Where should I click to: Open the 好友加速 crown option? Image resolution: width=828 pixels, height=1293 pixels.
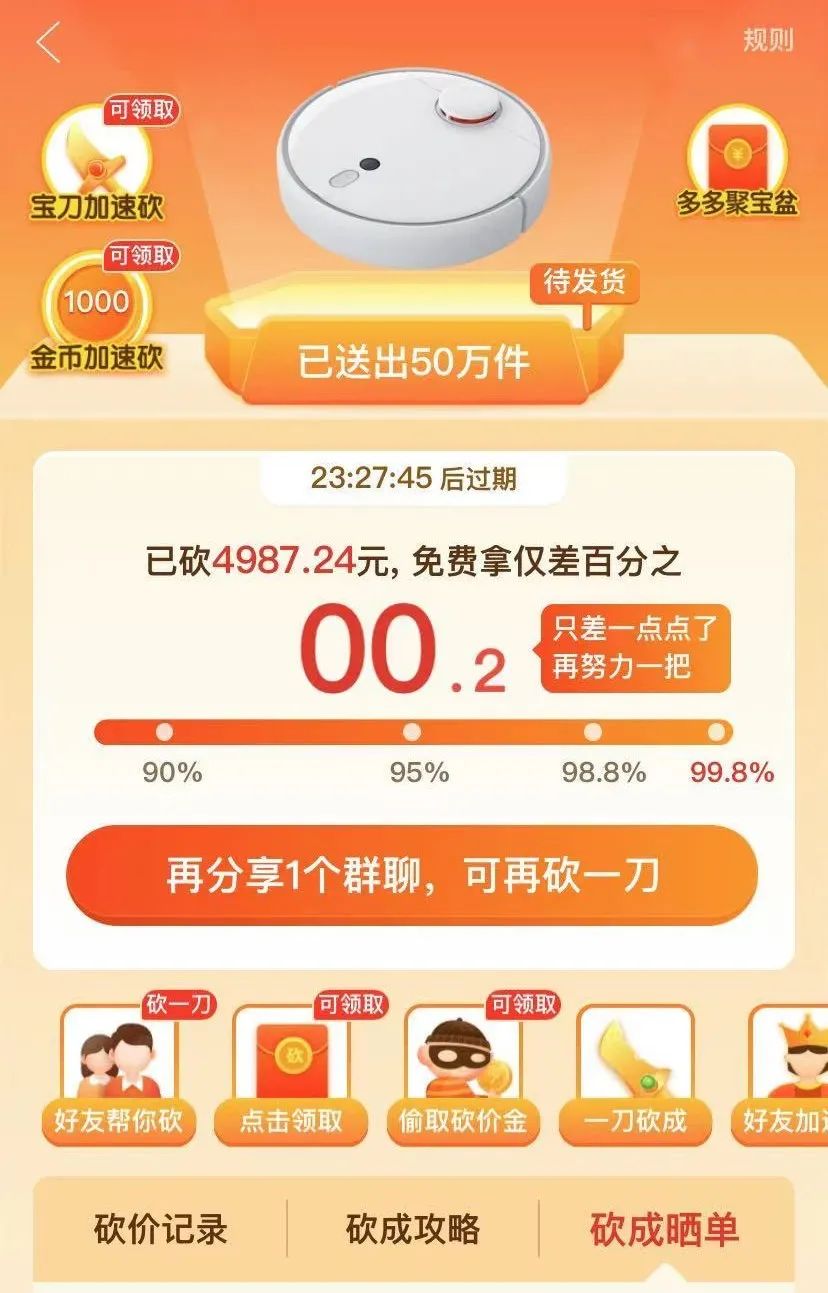[x=790, y=1074]
